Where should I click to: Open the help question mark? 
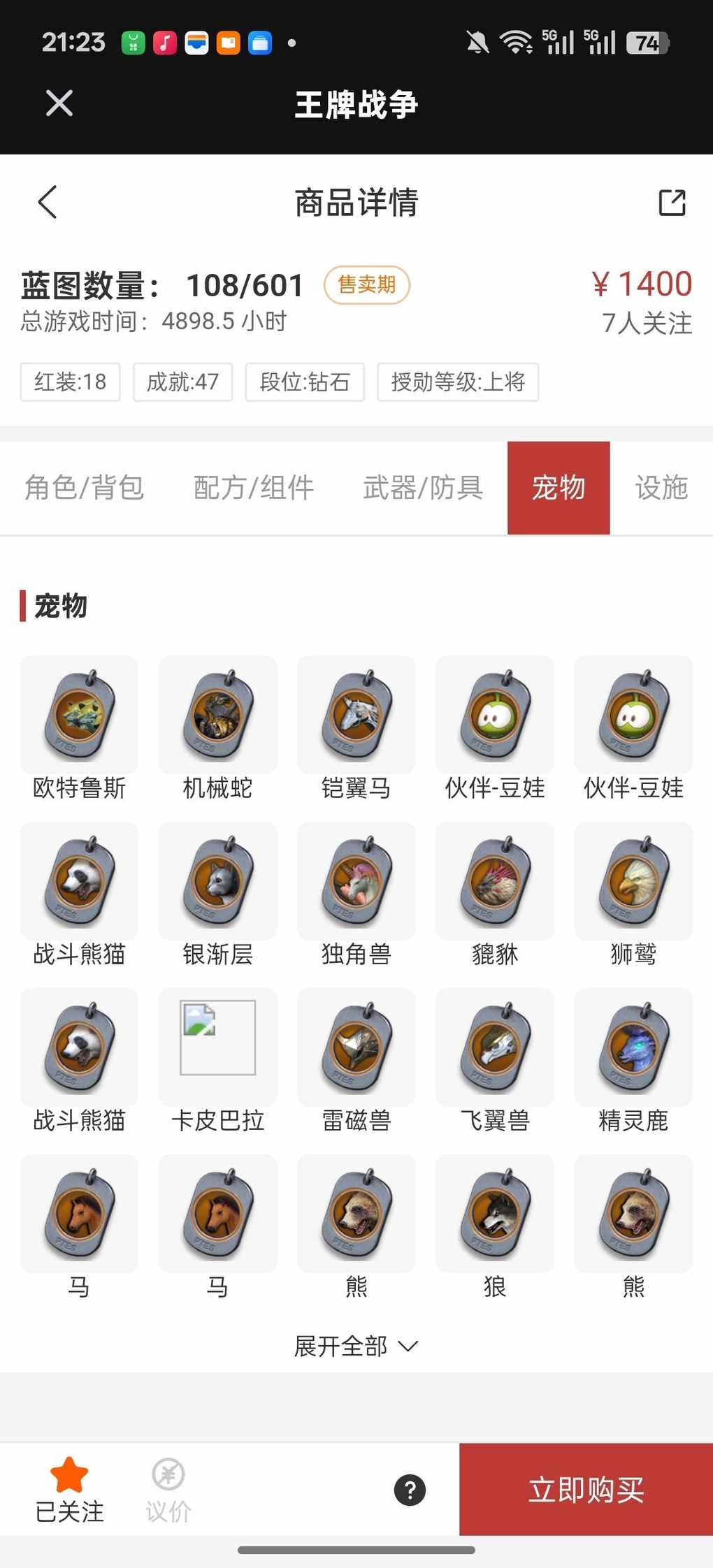tap(410, 1490)
